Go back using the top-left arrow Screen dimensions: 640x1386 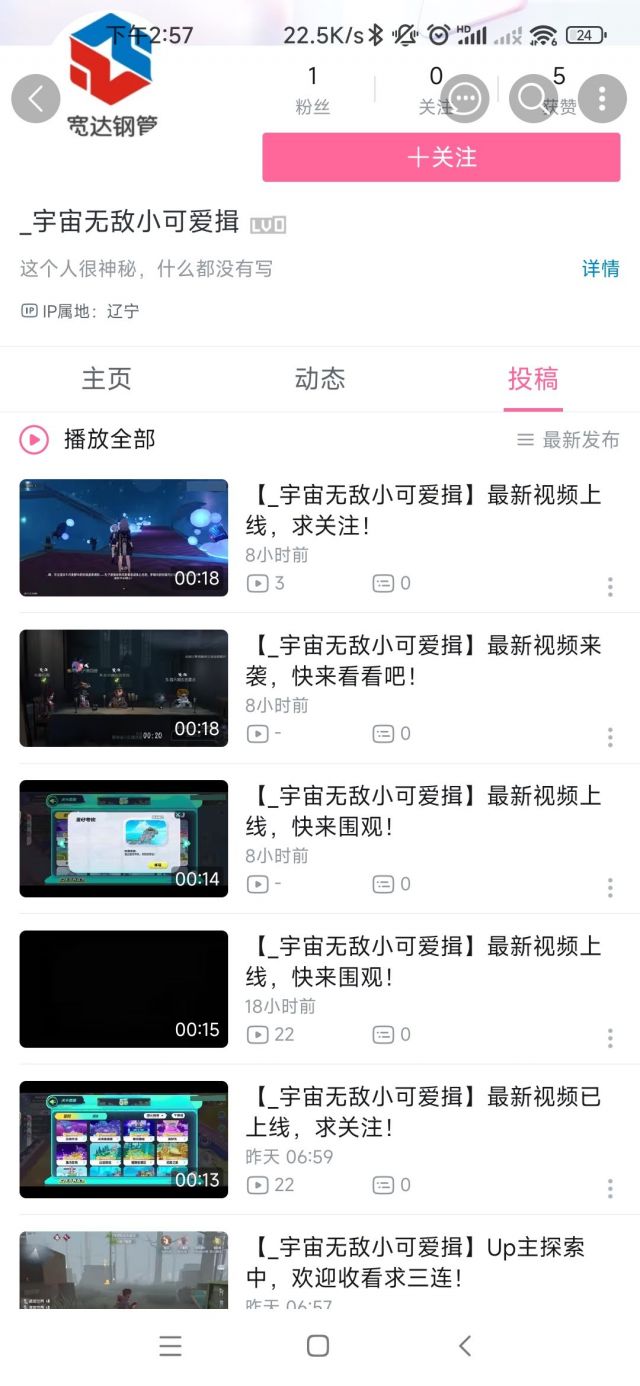[x=36, y=99]
